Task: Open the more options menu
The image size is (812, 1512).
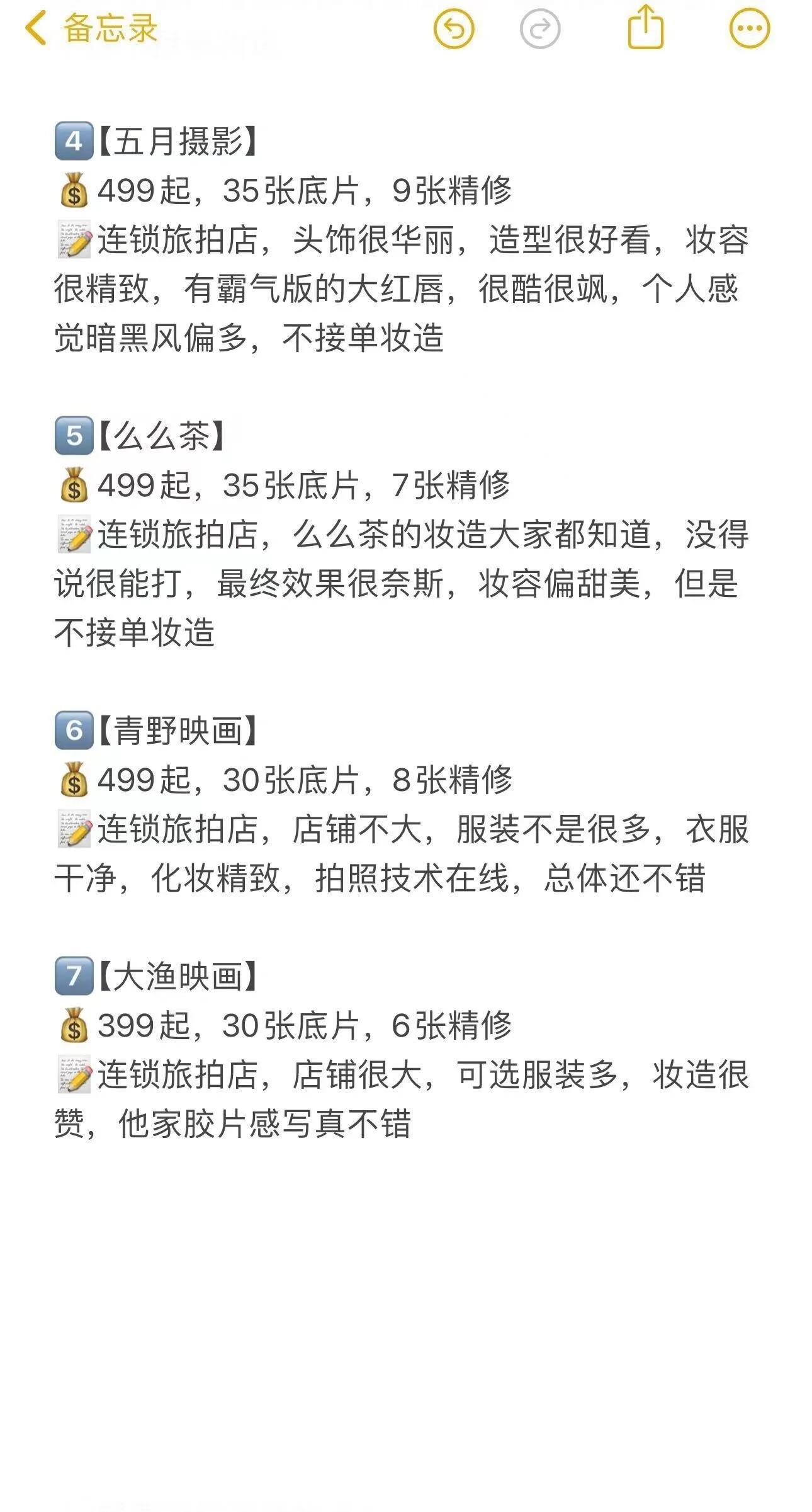Action: 749,28
